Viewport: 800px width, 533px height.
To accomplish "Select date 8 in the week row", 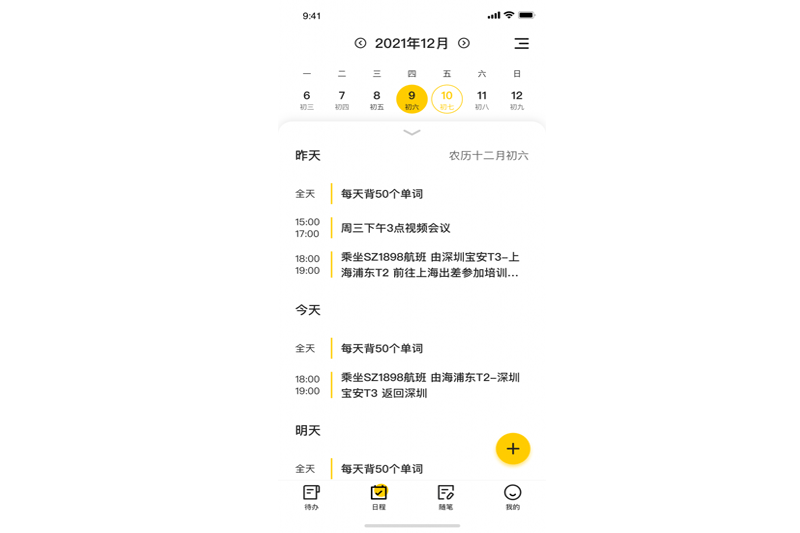I will coord(377,99).
